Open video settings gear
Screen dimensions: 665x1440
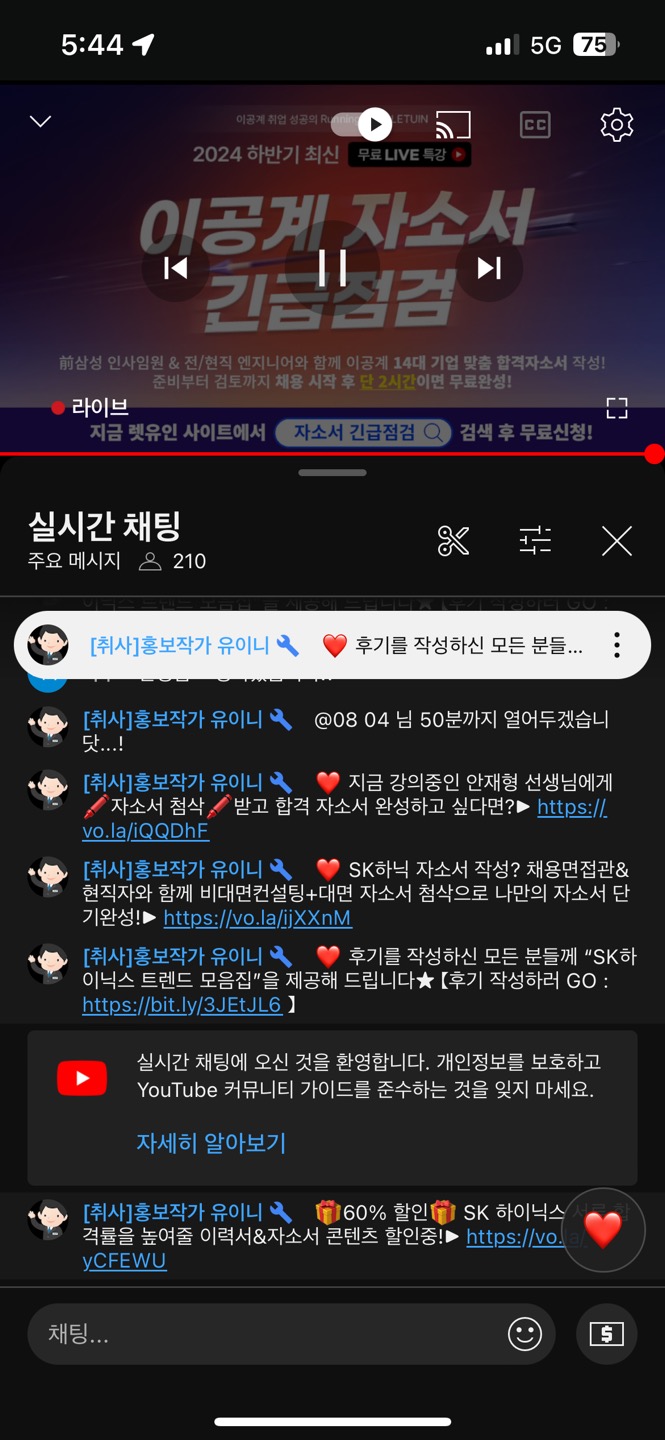click(616, 125)
